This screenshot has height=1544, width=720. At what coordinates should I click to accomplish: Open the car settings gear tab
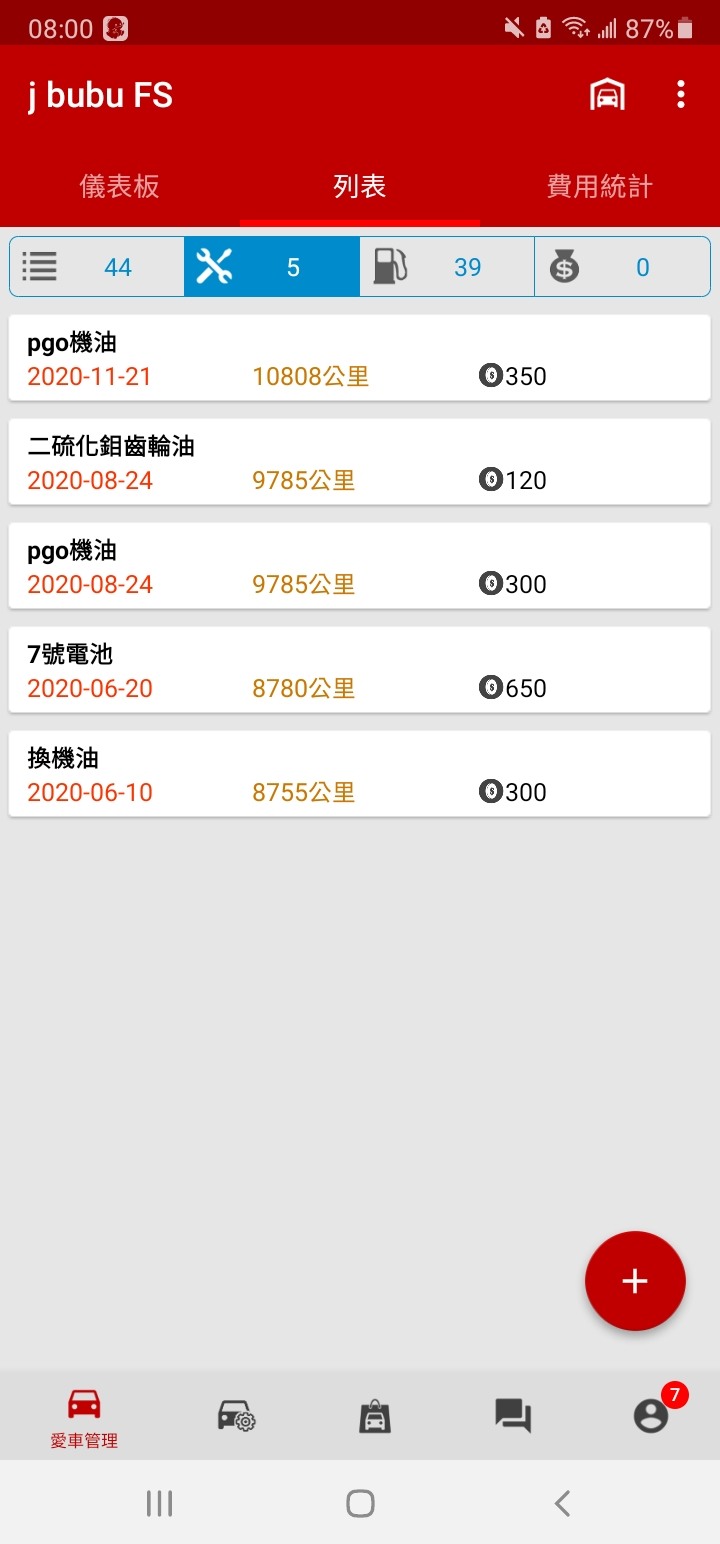point(237,1416)
